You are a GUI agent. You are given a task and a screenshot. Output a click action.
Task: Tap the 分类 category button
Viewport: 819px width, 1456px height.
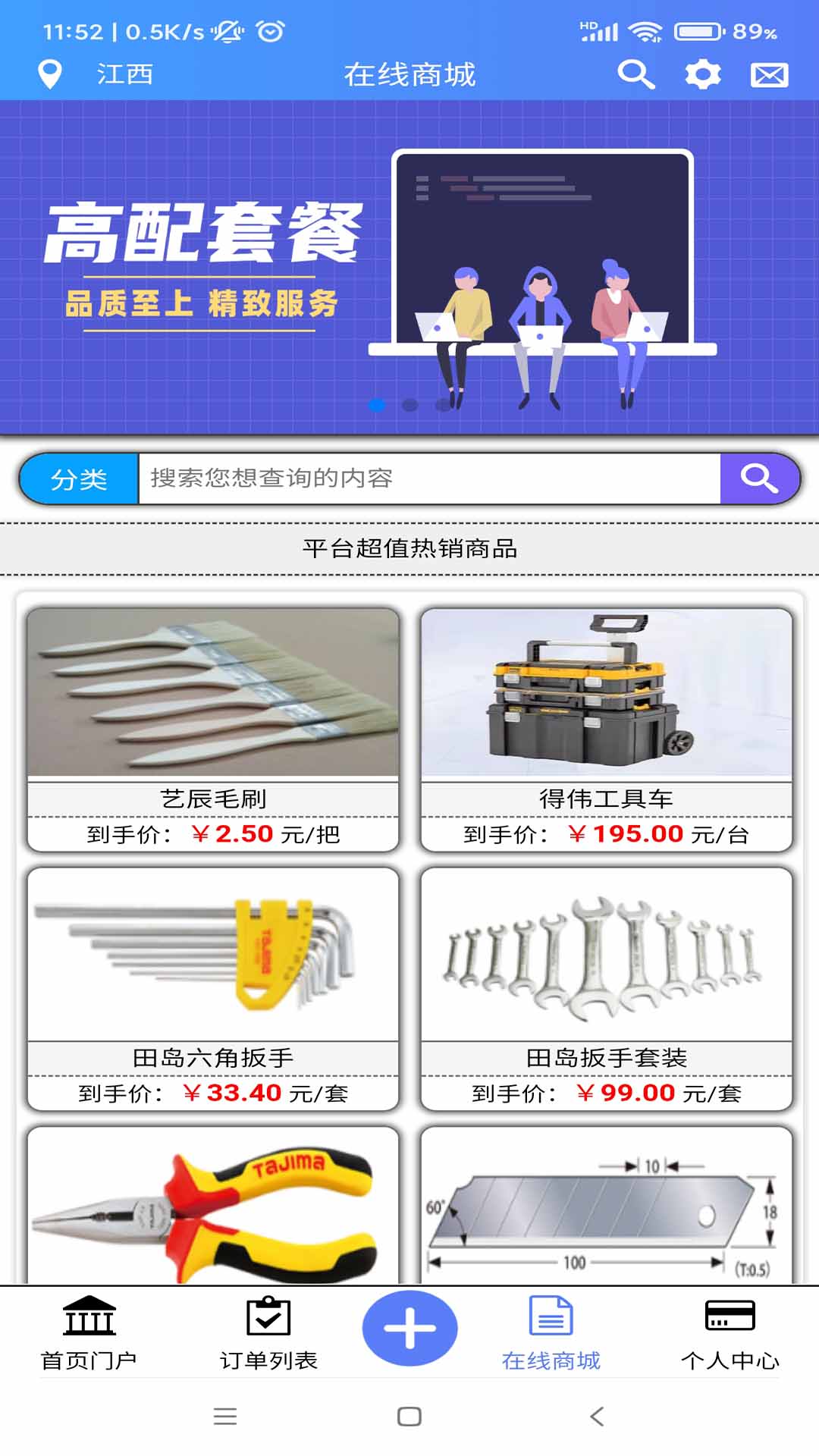pyautogui.click(x=80, y=479)
